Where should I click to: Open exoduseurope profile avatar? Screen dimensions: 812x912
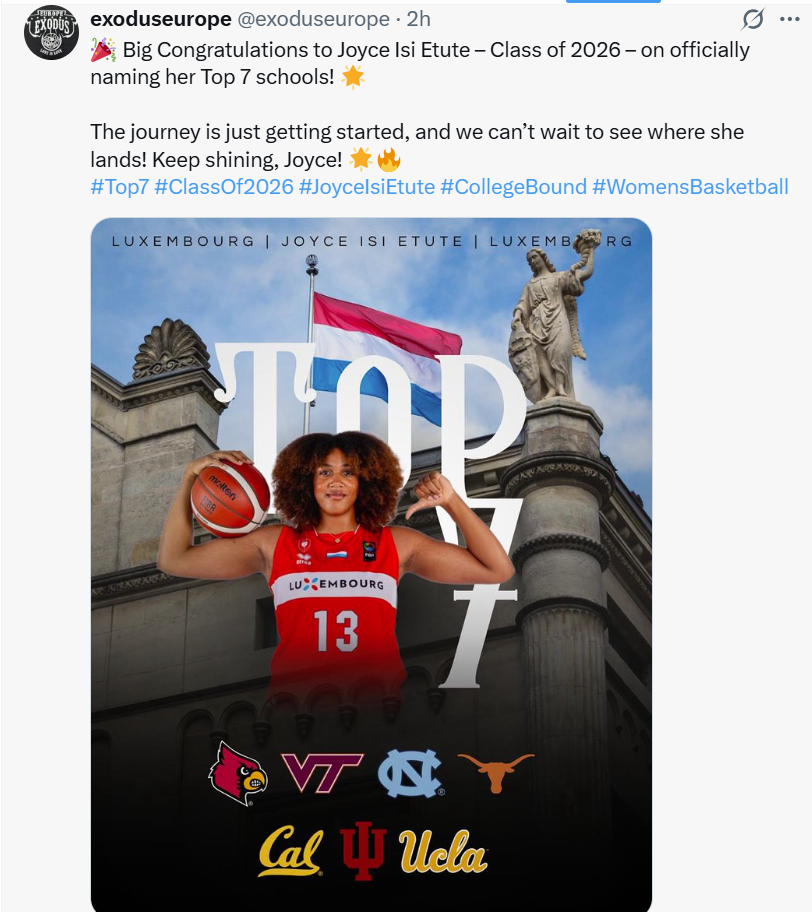[x=51, y=33]
